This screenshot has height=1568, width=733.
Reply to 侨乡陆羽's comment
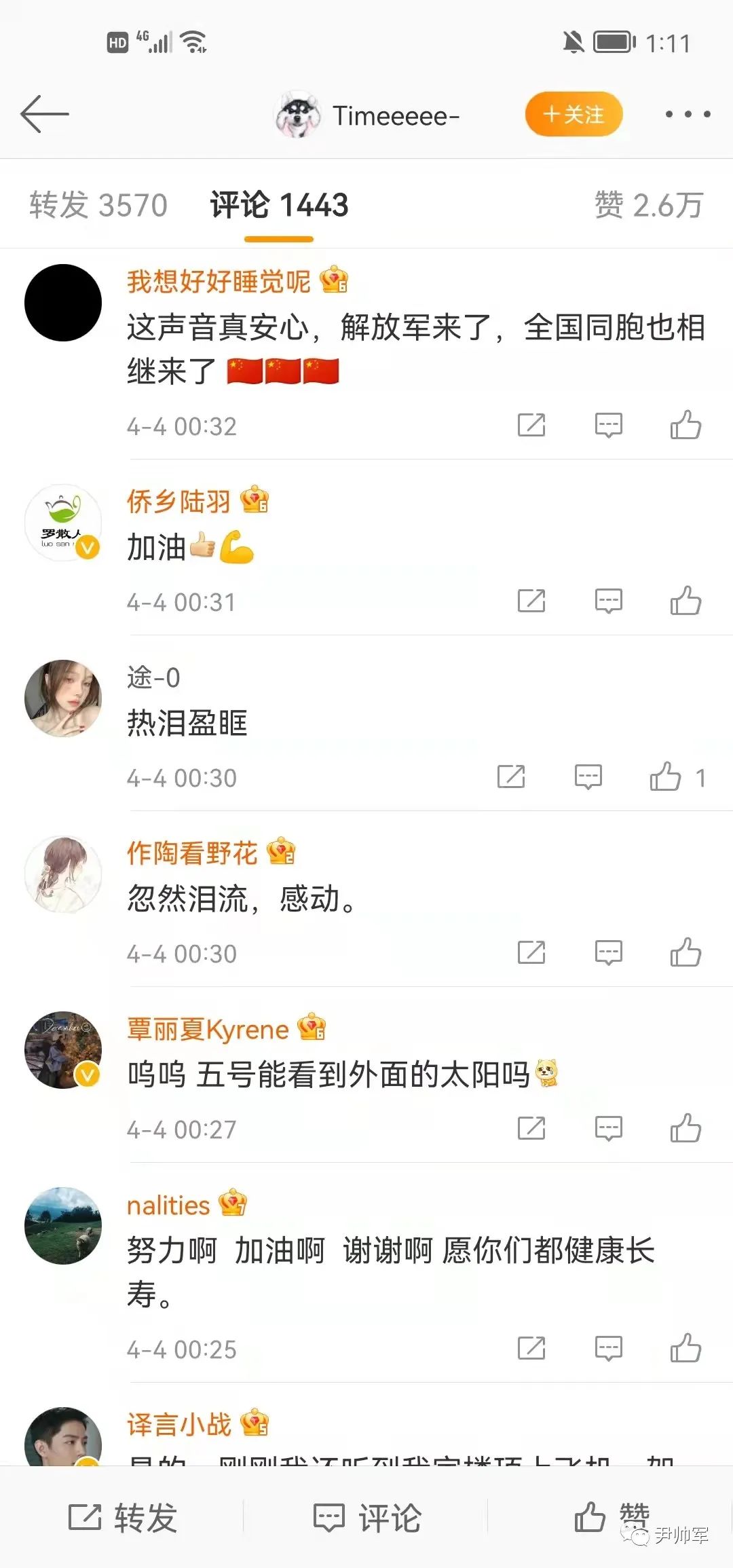tap(608, 601)
